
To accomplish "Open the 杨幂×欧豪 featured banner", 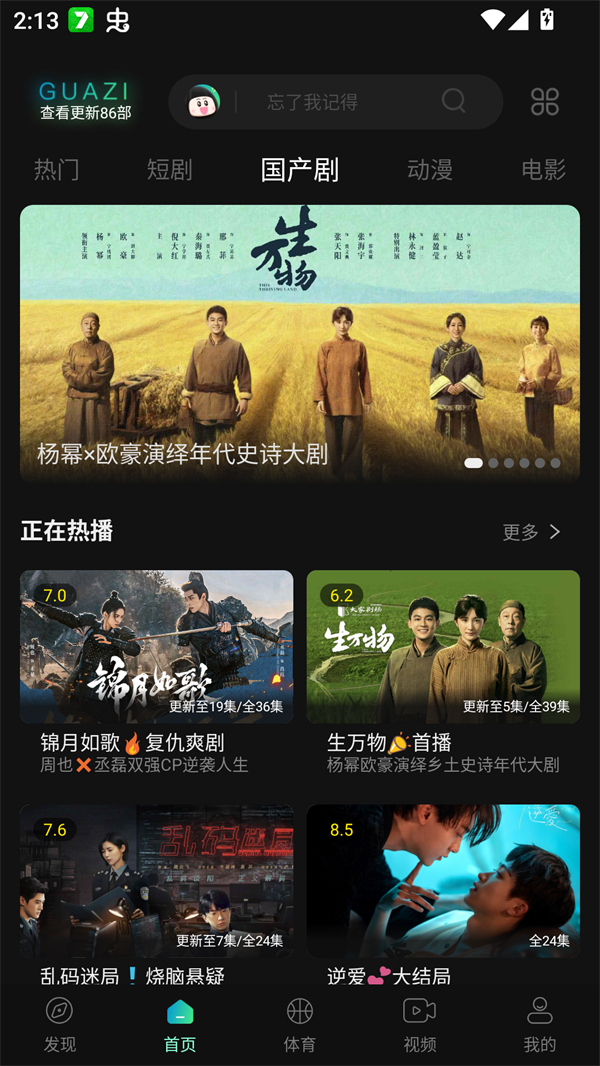I will tap(300, 343).
